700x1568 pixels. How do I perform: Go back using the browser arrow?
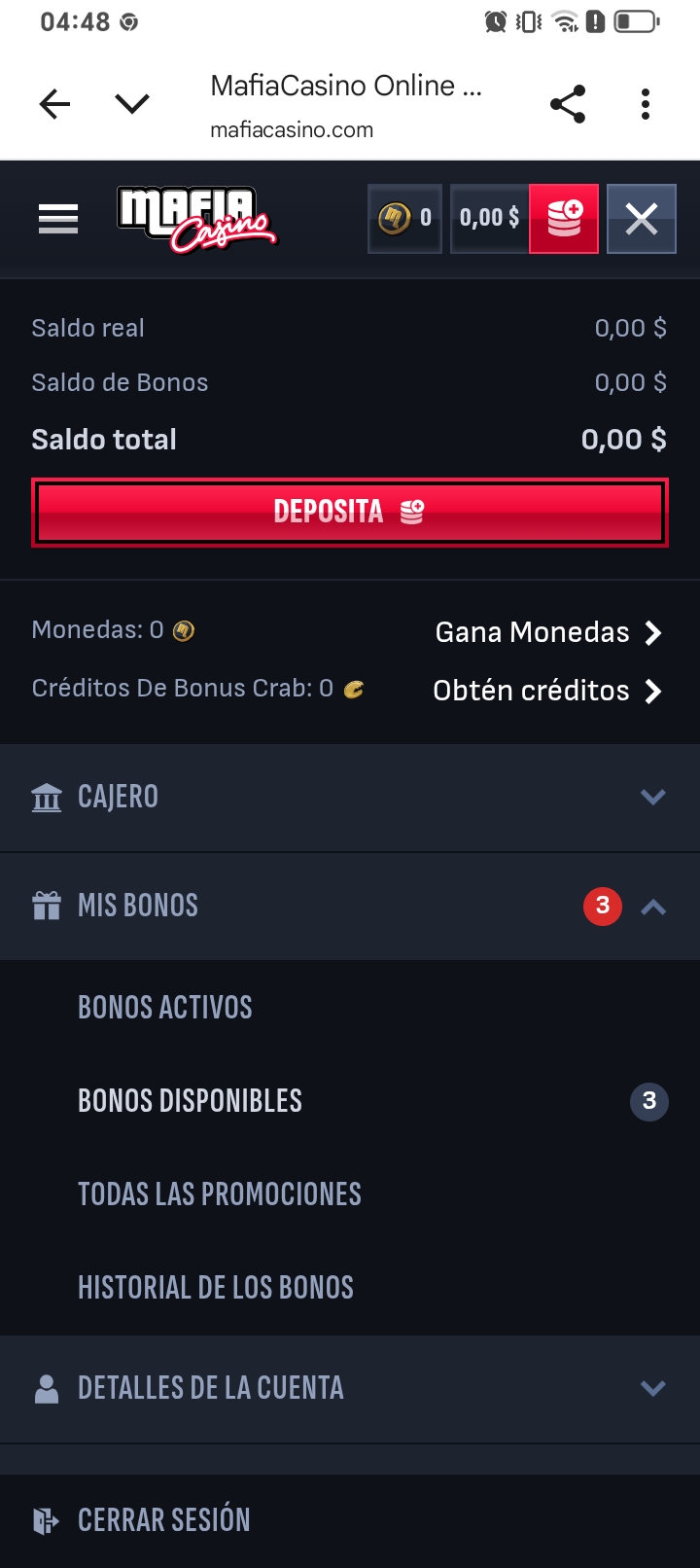point(55,104)
